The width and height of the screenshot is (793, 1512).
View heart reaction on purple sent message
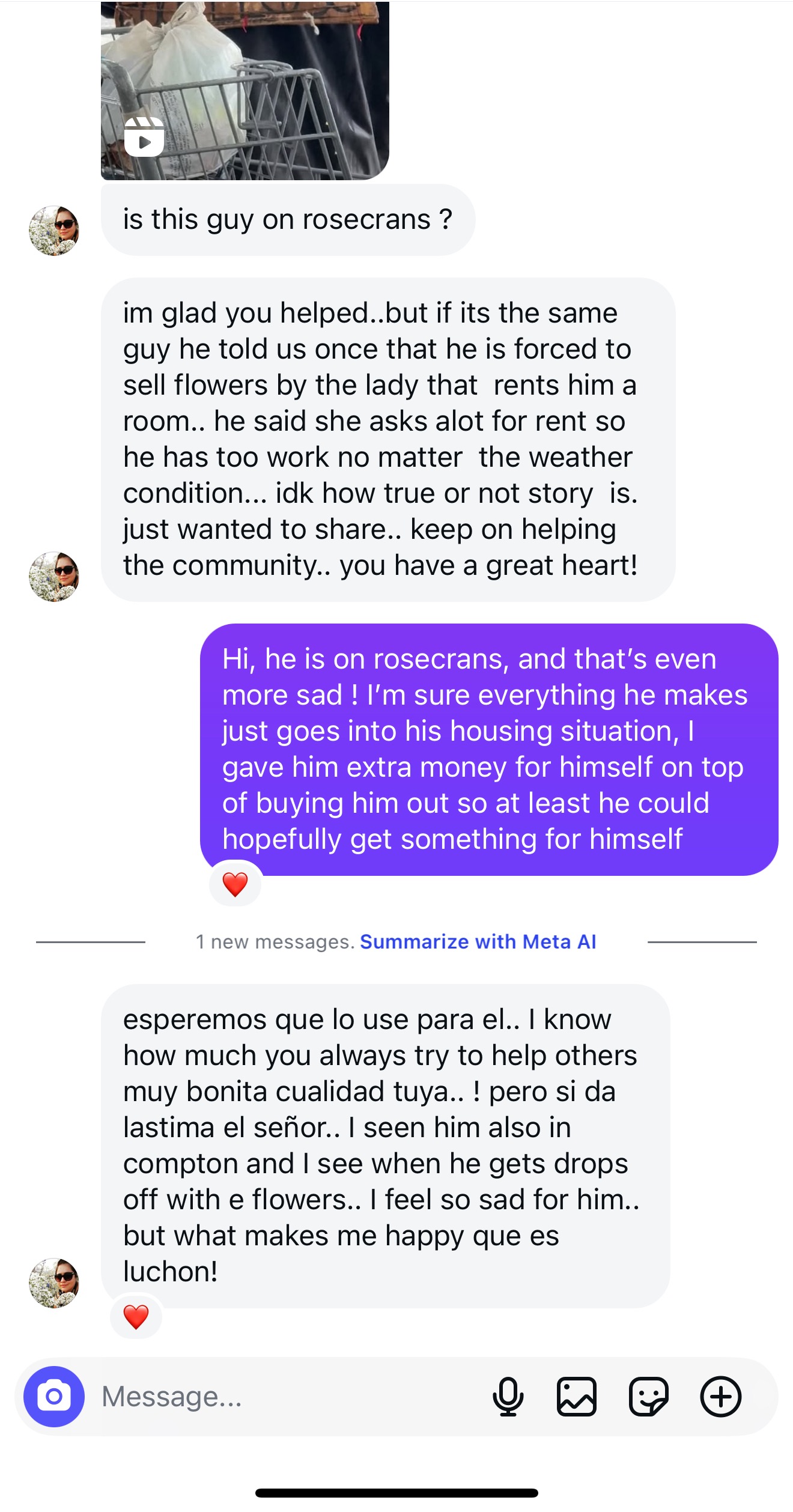click(x=235, y=884)
